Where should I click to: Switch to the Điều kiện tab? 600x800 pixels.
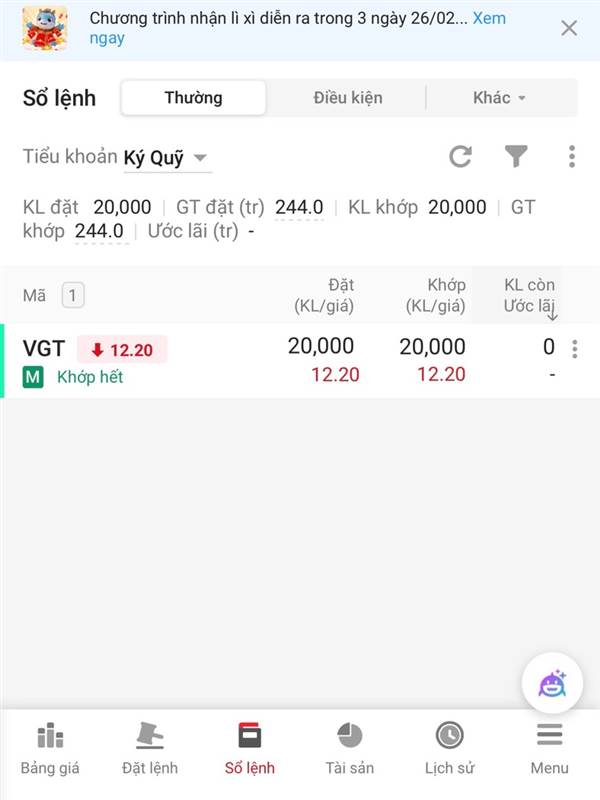tap(347, 98)
